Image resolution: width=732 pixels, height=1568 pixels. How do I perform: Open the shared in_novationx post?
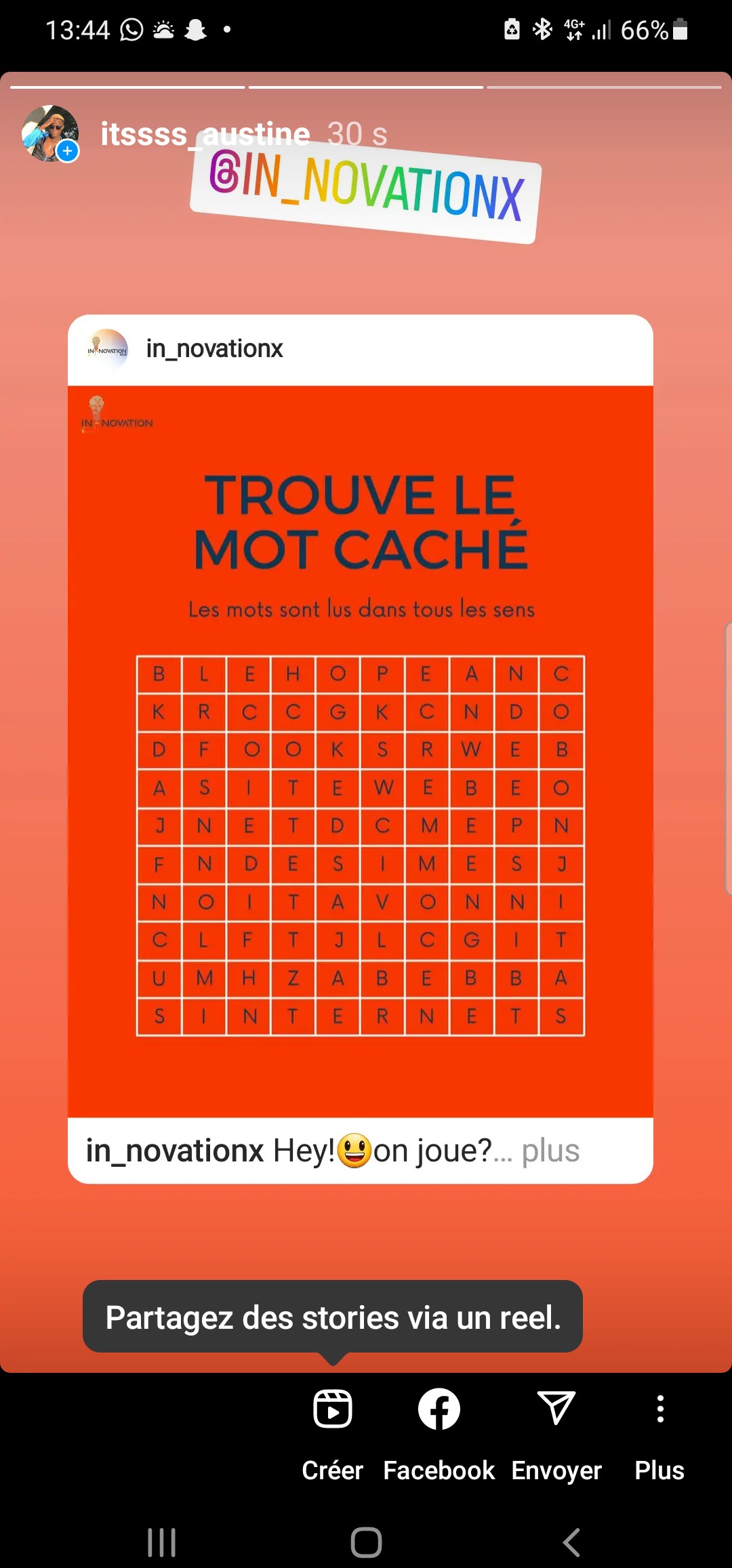tap(361, 749)
